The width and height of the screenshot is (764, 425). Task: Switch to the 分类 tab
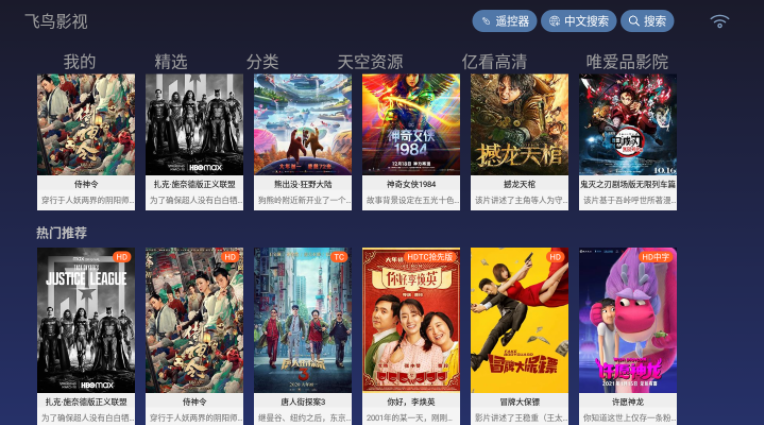263,62
